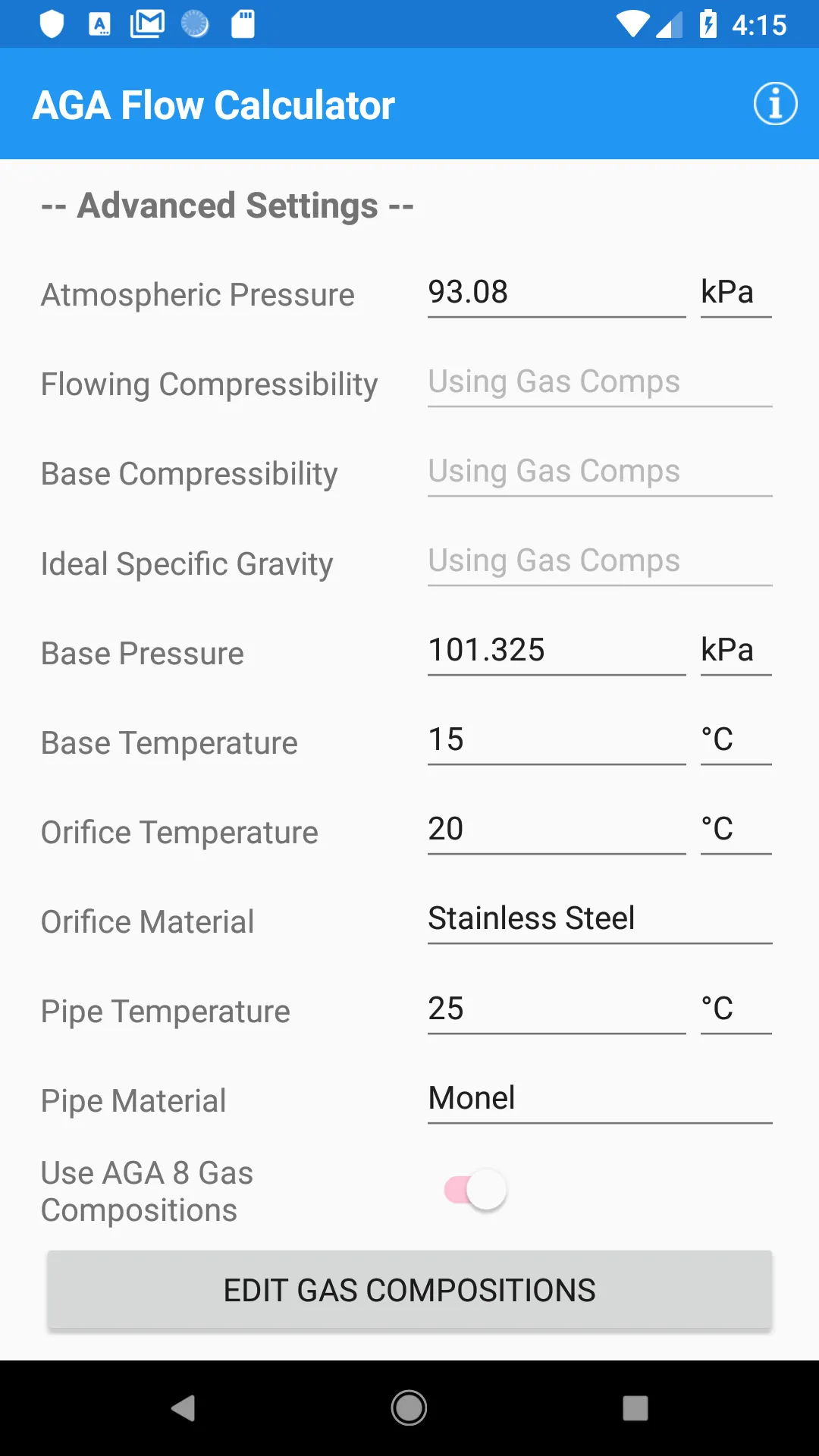This screenshot has width=819, height=1456.
Task: Go back using the system back button
Action: pos(183,1408)
